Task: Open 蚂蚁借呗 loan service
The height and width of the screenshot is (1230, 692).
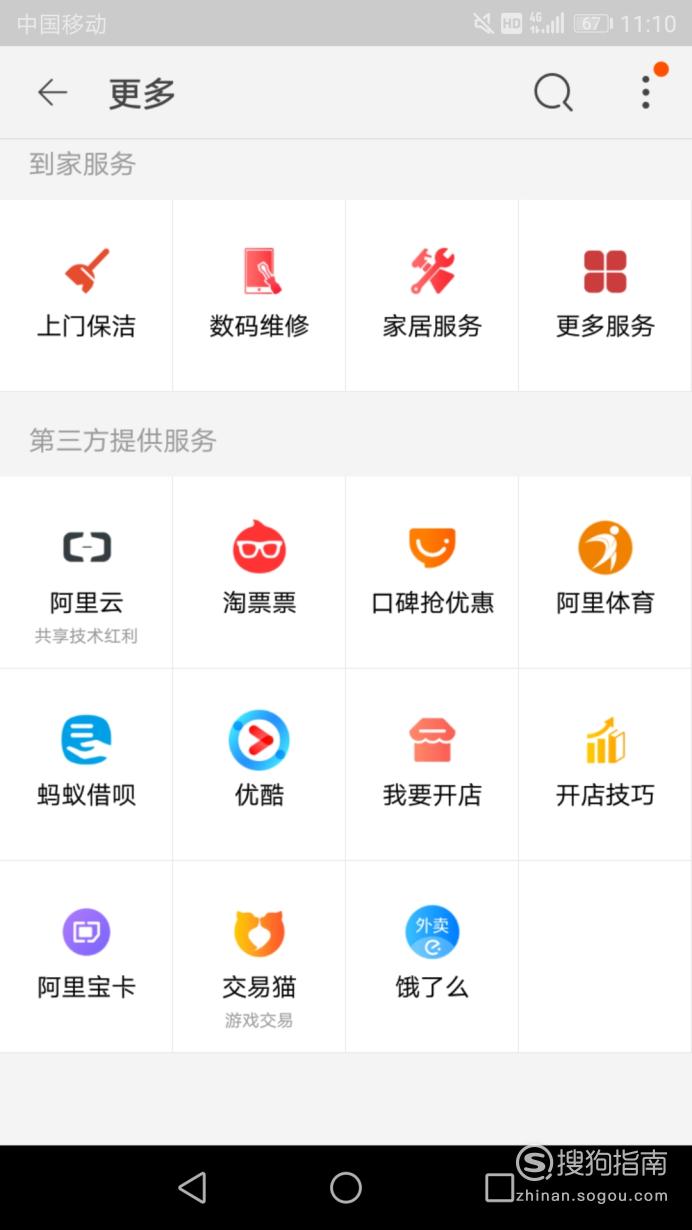Action: (x=86, y=764)
